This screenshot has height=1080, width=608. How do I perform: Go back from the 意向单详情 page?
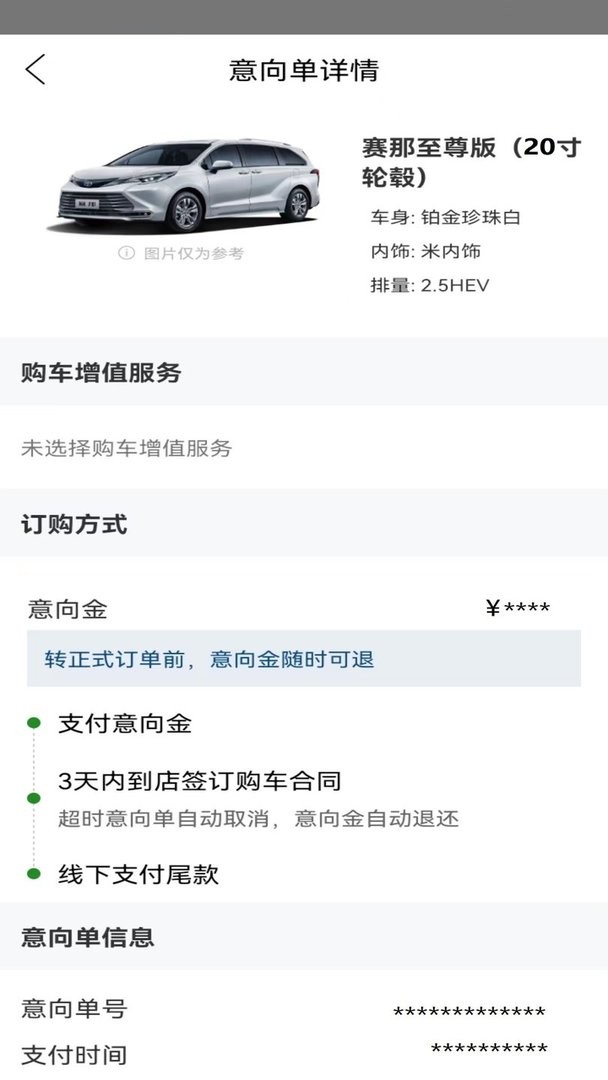click(36, 70)
